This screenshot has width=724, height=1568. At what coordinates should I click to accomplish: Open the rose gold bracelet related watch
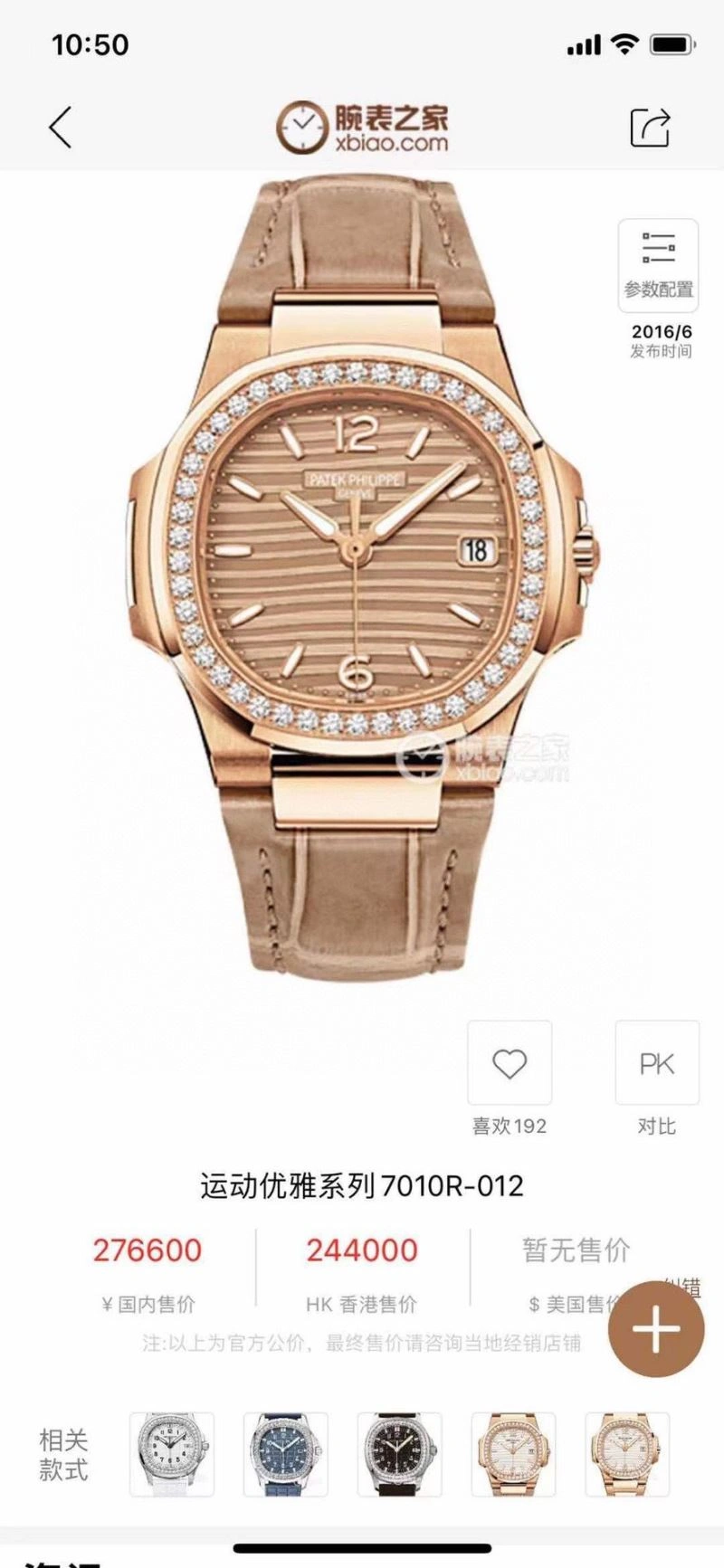514,1454
